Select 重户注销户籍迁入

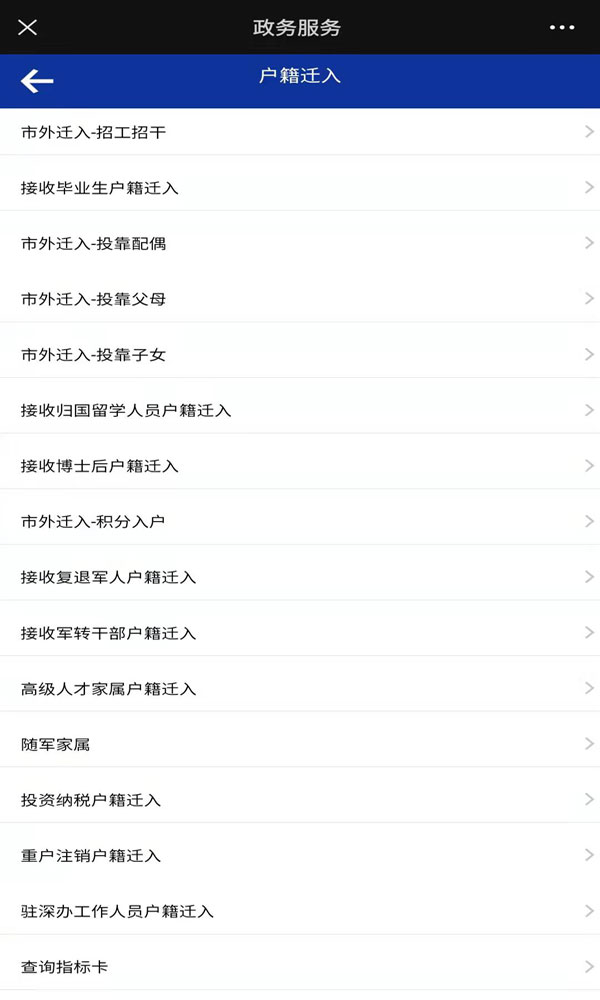[x=300, y=856]
